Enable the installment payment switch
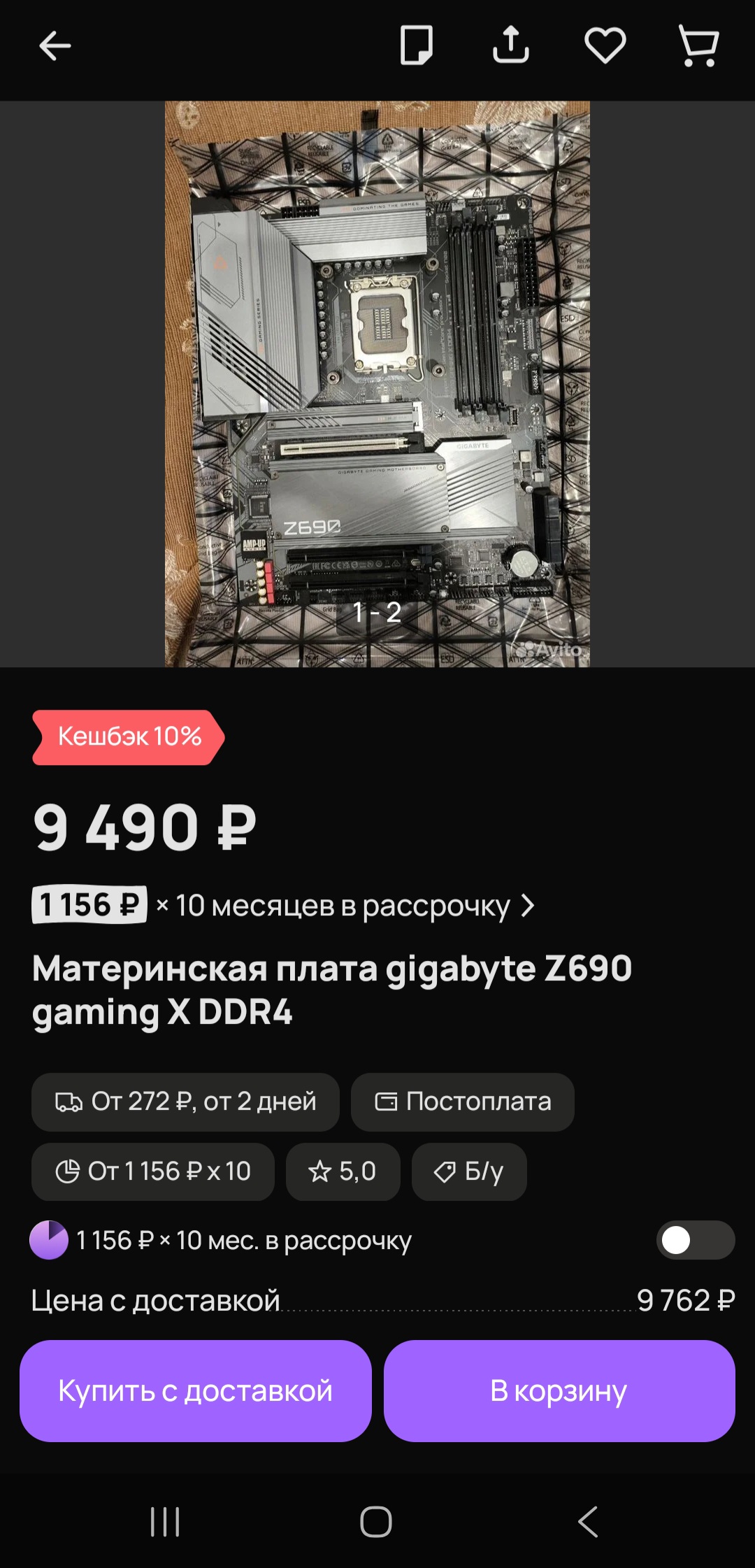Screen dimensions: 755x1568 pyautogui.click(x=696, y=1240)
